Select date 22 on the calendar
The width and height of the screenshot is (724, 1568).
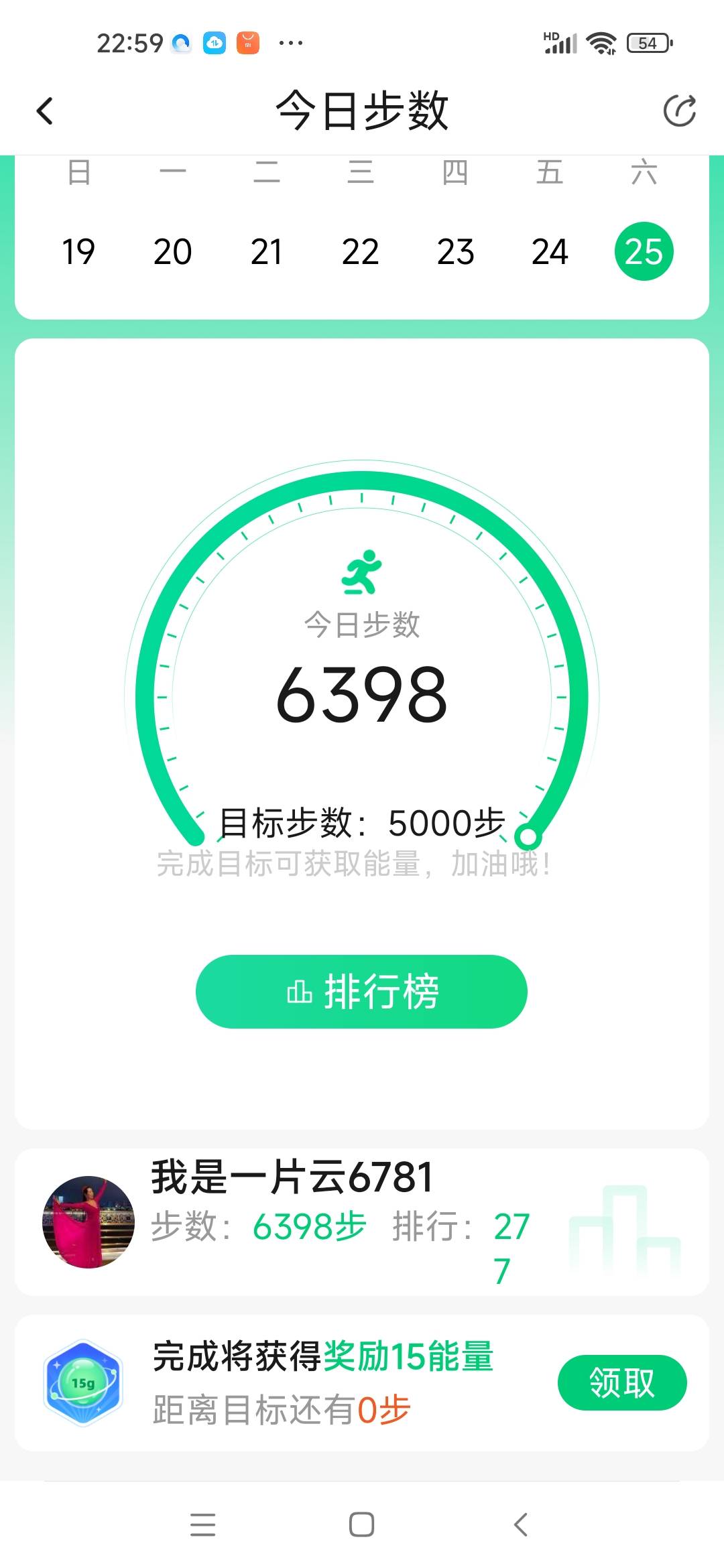click(x=361, y=251)
